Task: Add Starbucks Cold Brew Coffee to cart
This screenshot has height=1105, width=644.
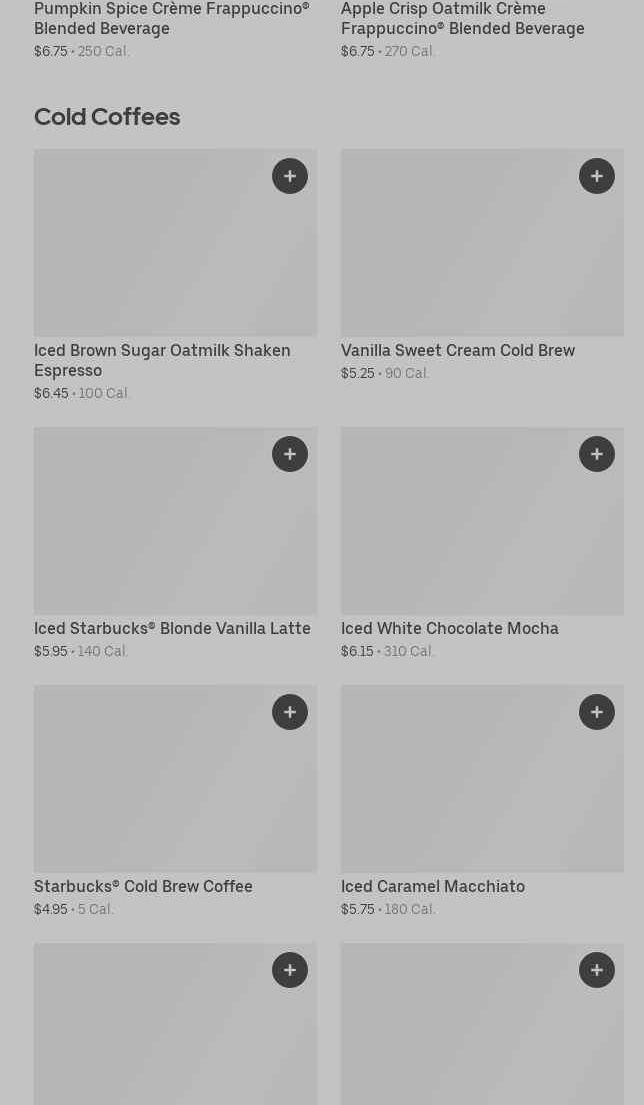Action: (290, 712)
